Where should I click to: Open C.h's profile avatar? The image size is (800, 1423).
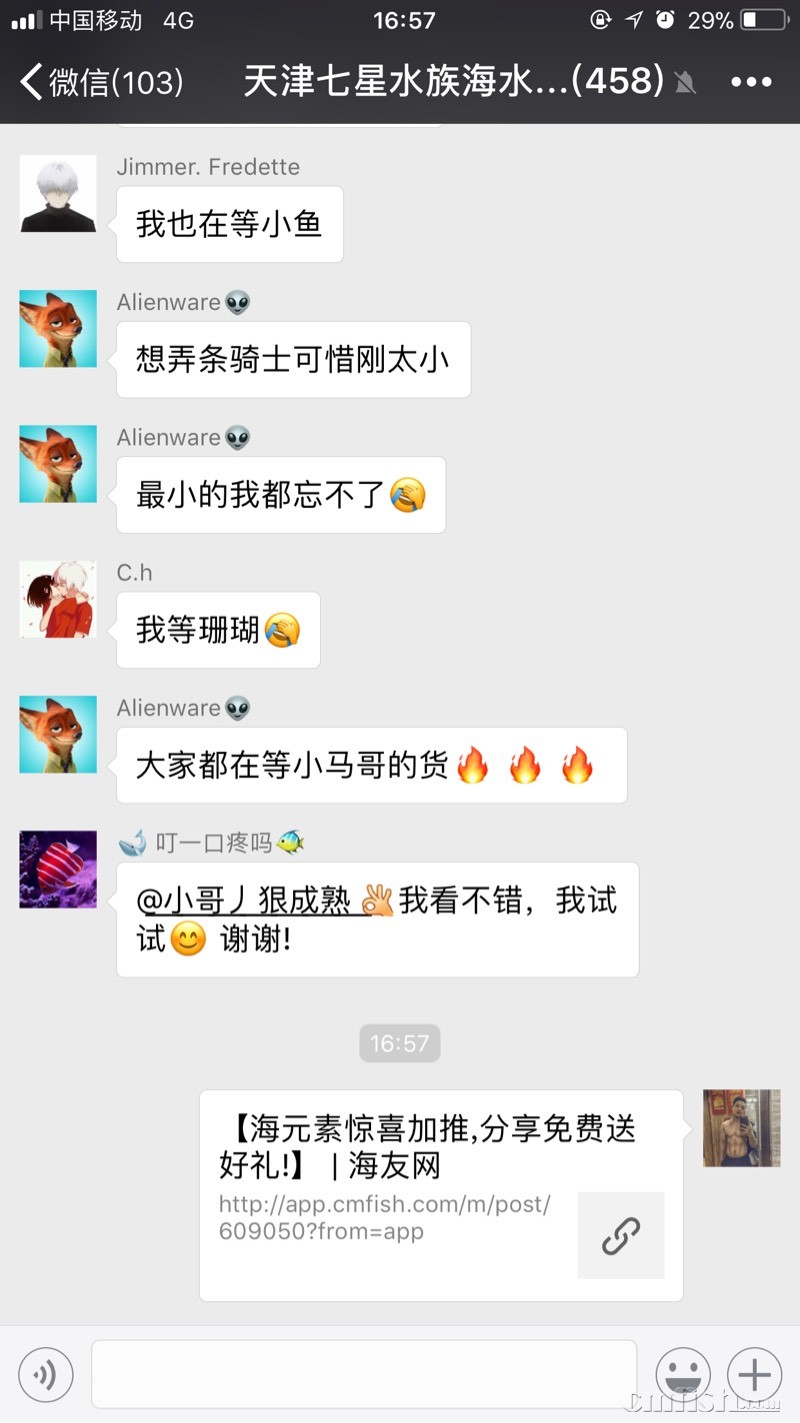click(58, 599)
